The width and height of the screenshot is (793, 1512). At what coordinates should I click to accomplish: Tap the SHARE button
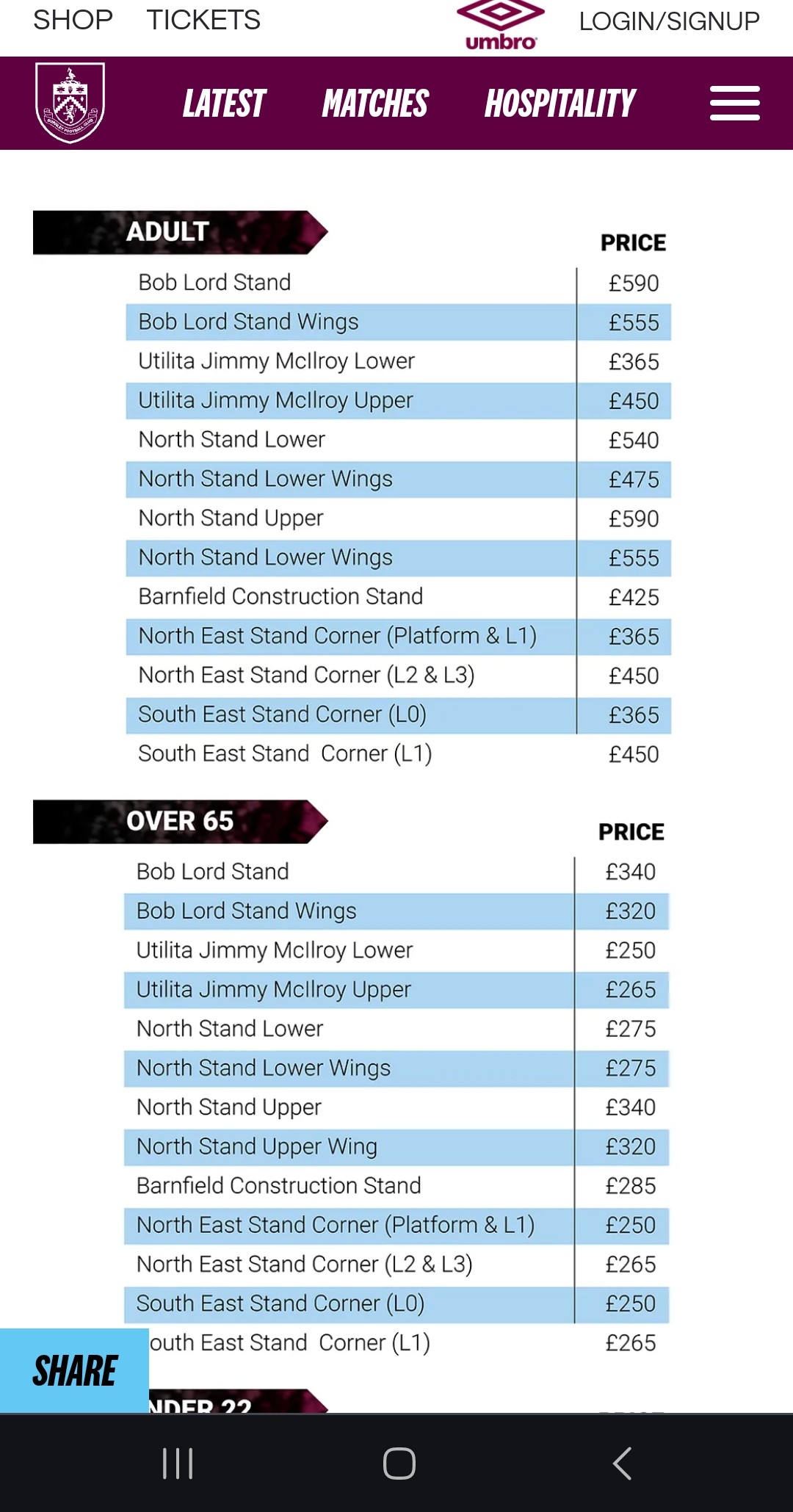point(74,1371)
